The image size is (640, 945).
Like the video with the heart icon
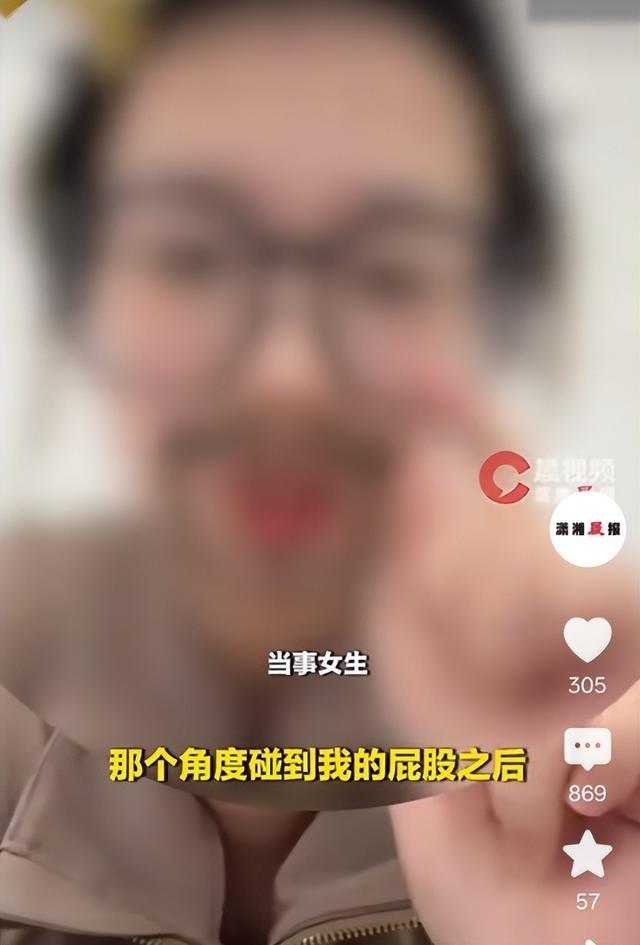click(x=587, y=639)
